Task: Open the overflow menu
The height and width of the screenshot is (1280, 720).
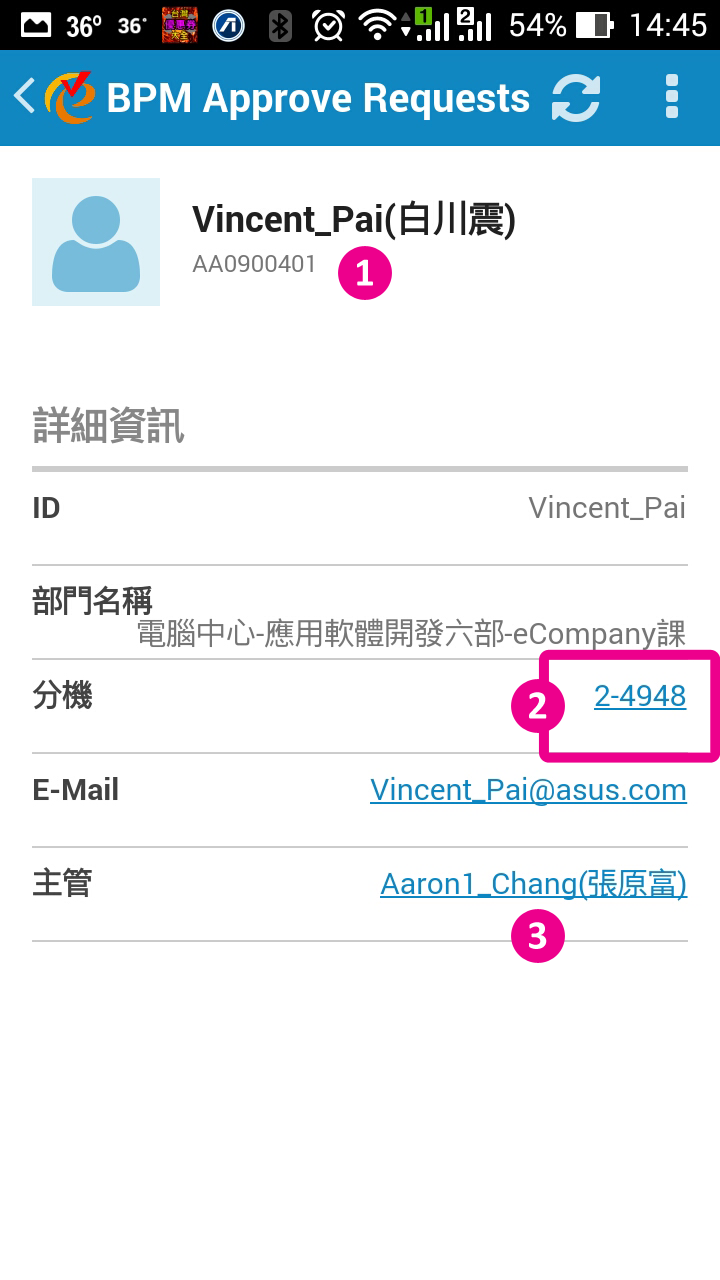Action: click(x=671, y=98)
